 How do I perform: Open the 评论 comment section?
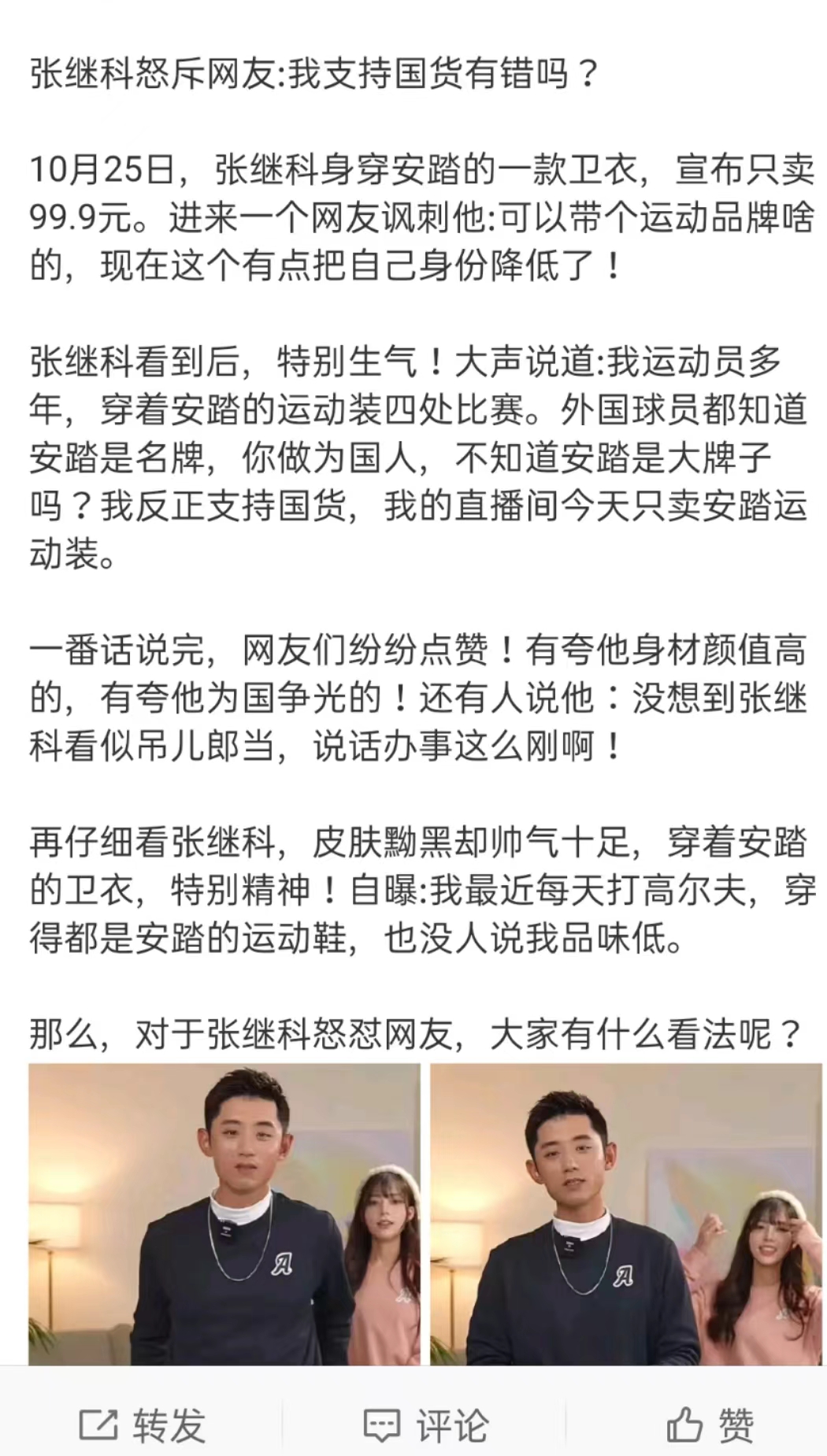coord(426,1425)
